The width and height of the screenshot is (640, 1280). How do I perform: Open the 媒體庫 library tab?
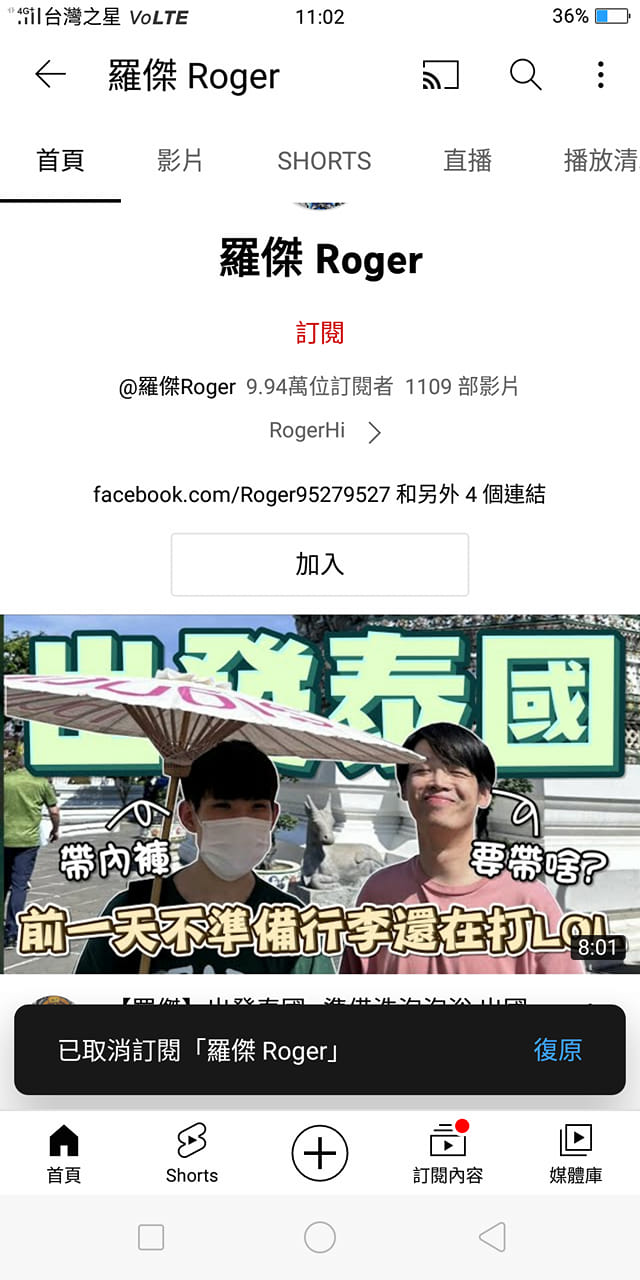click(x=576, y=1153)
